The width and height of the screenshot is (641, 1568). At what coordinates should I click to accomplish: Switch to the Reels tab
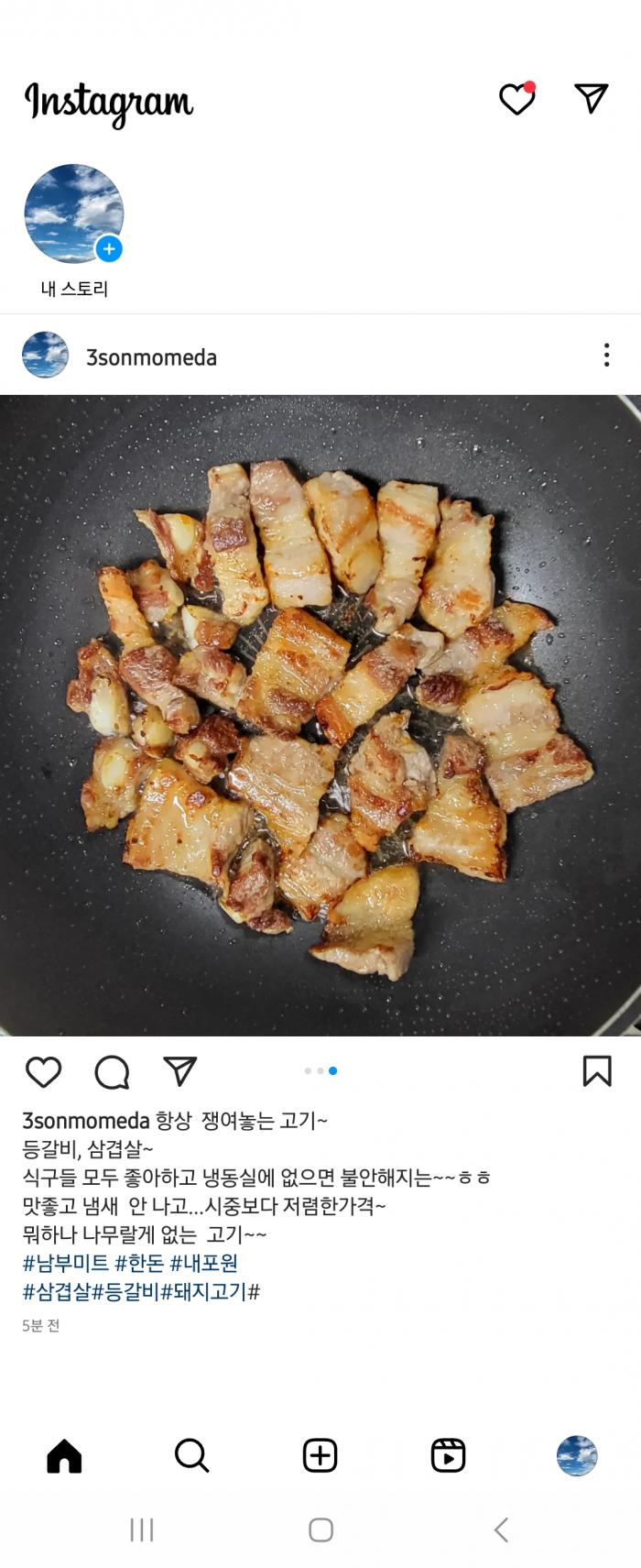coord(448,1455)
